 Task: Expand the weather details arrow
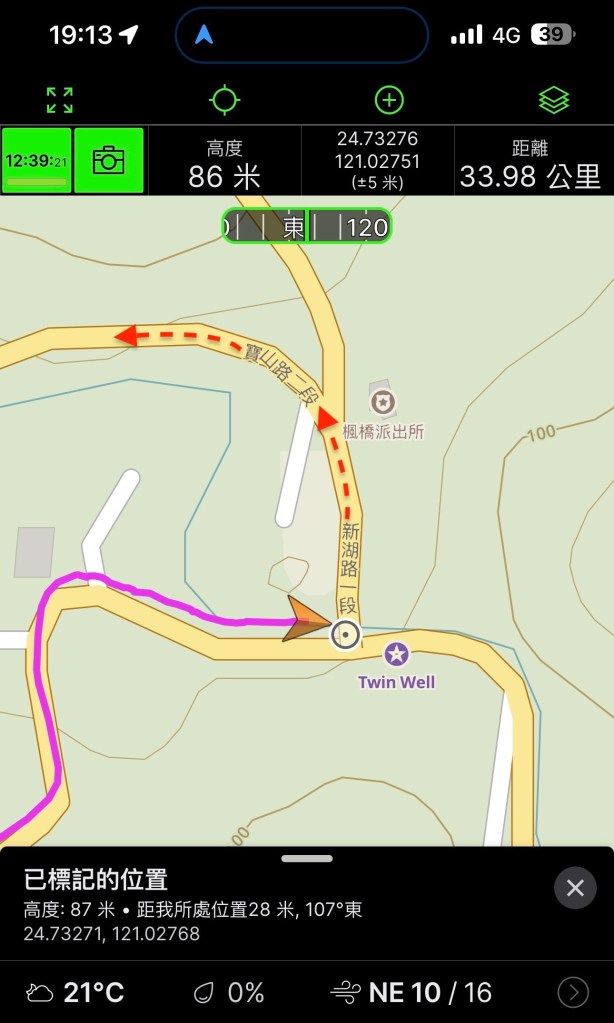point(573,992)
